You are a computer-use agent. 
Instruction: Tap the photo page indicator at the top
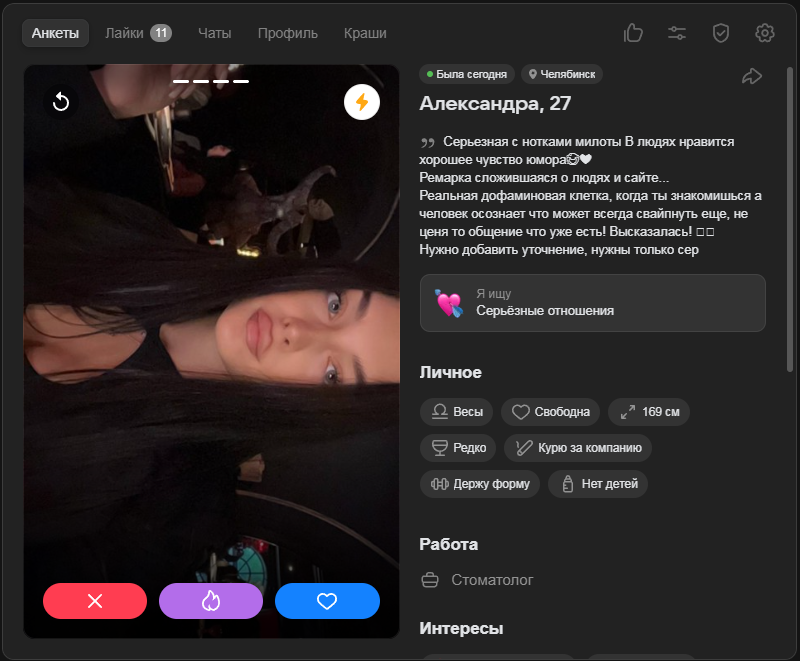pos(211,81)
